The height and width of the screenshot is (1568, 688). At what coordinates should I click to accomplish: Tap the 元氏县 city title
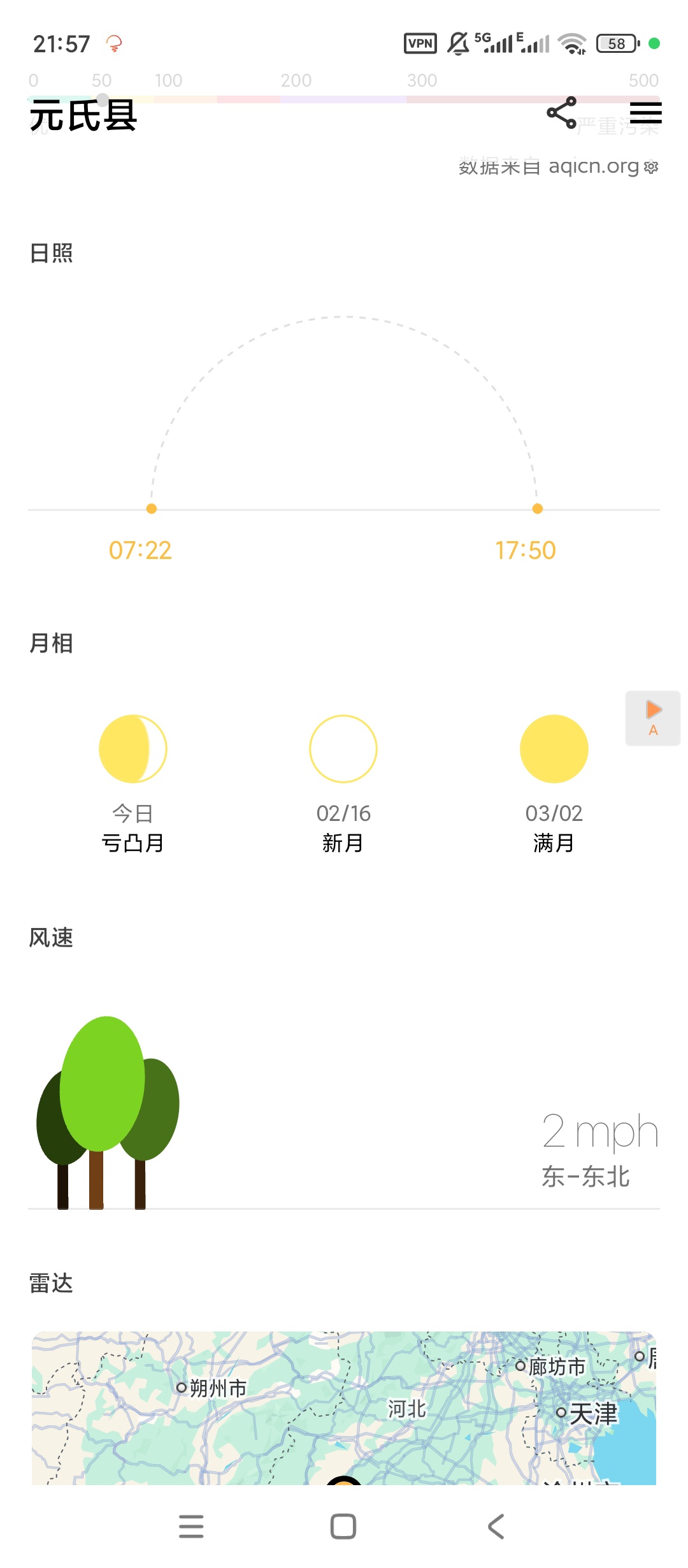click(x=84, y=117)
